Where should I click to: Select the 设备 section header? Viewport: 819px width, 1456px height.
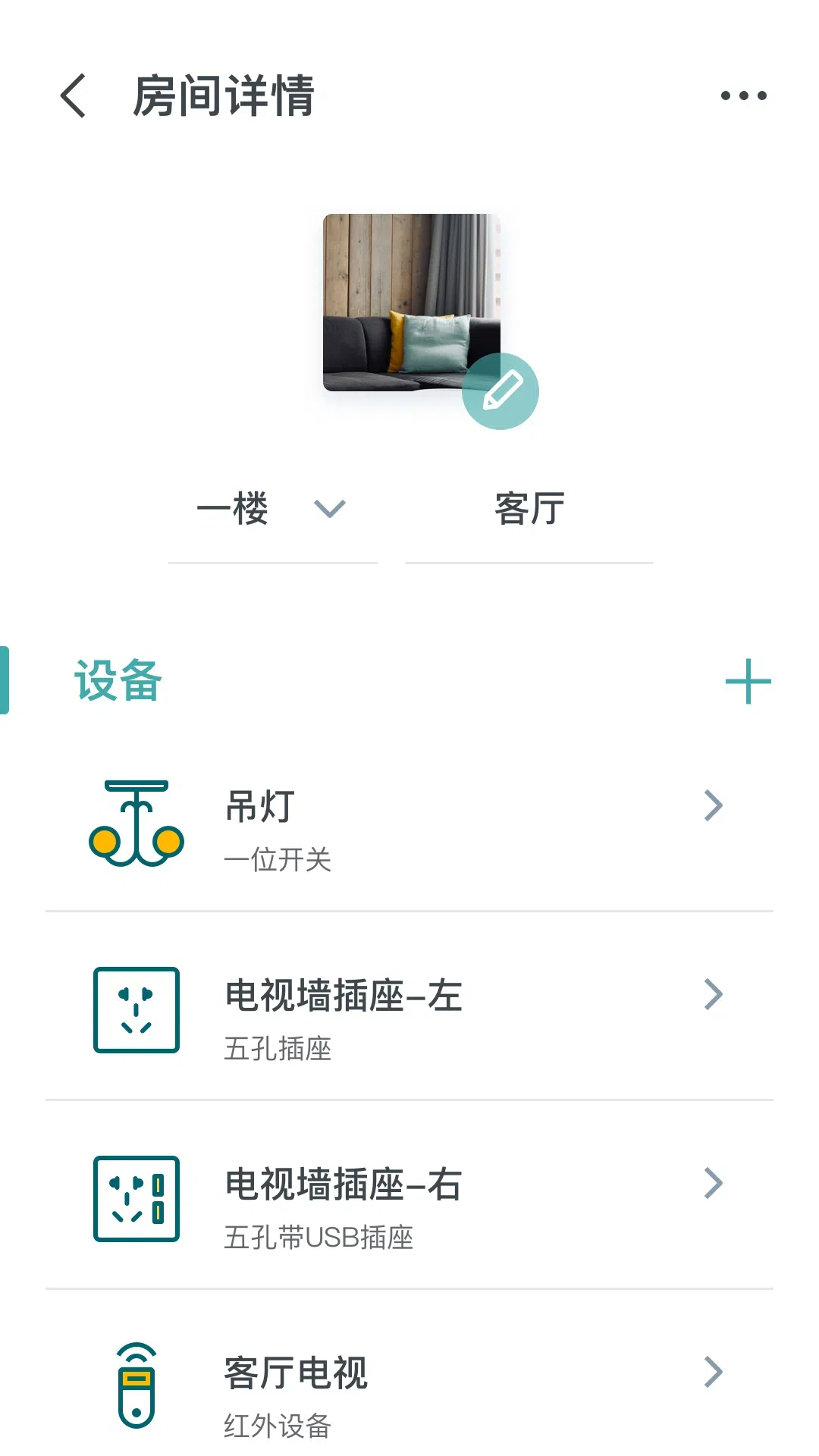[118, 680]
